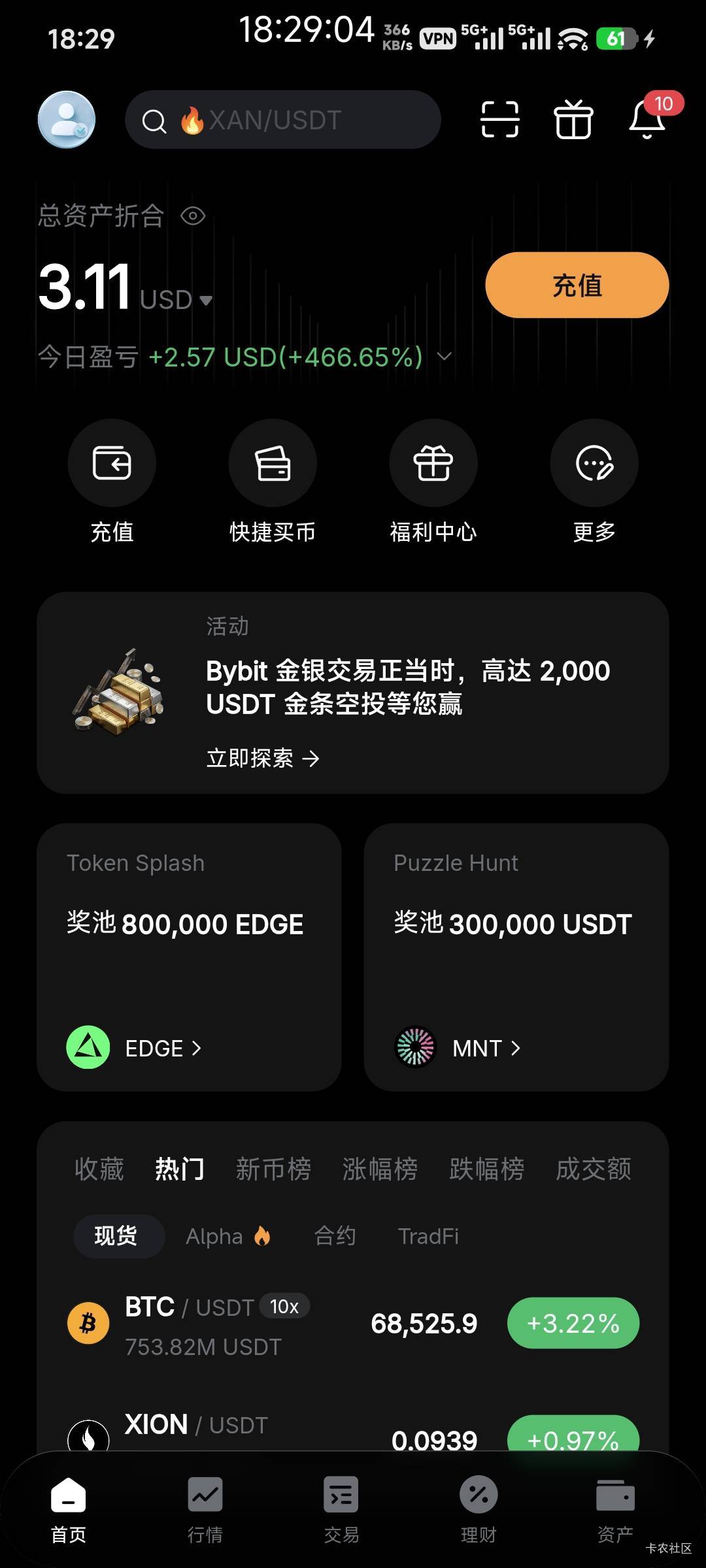Tap the XAN/USDT search box
This screenshot has width=706, height=1568.
282,120
